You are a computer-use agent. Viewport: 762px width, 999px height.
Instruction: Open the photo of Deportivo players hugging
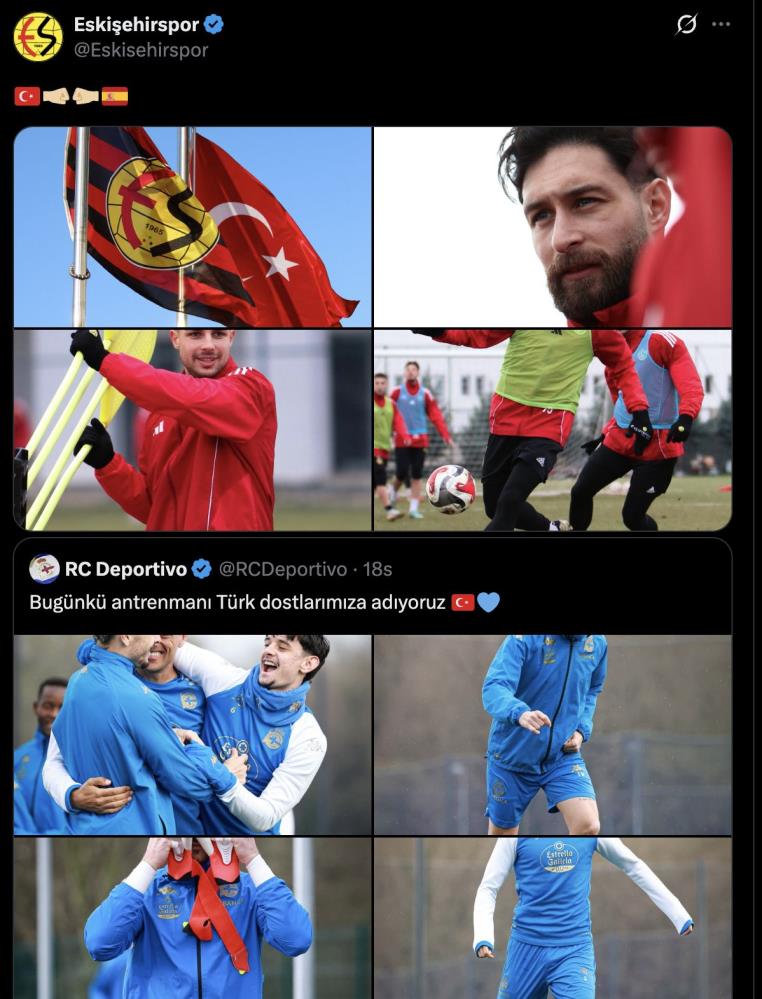click(x=192, y=735)
